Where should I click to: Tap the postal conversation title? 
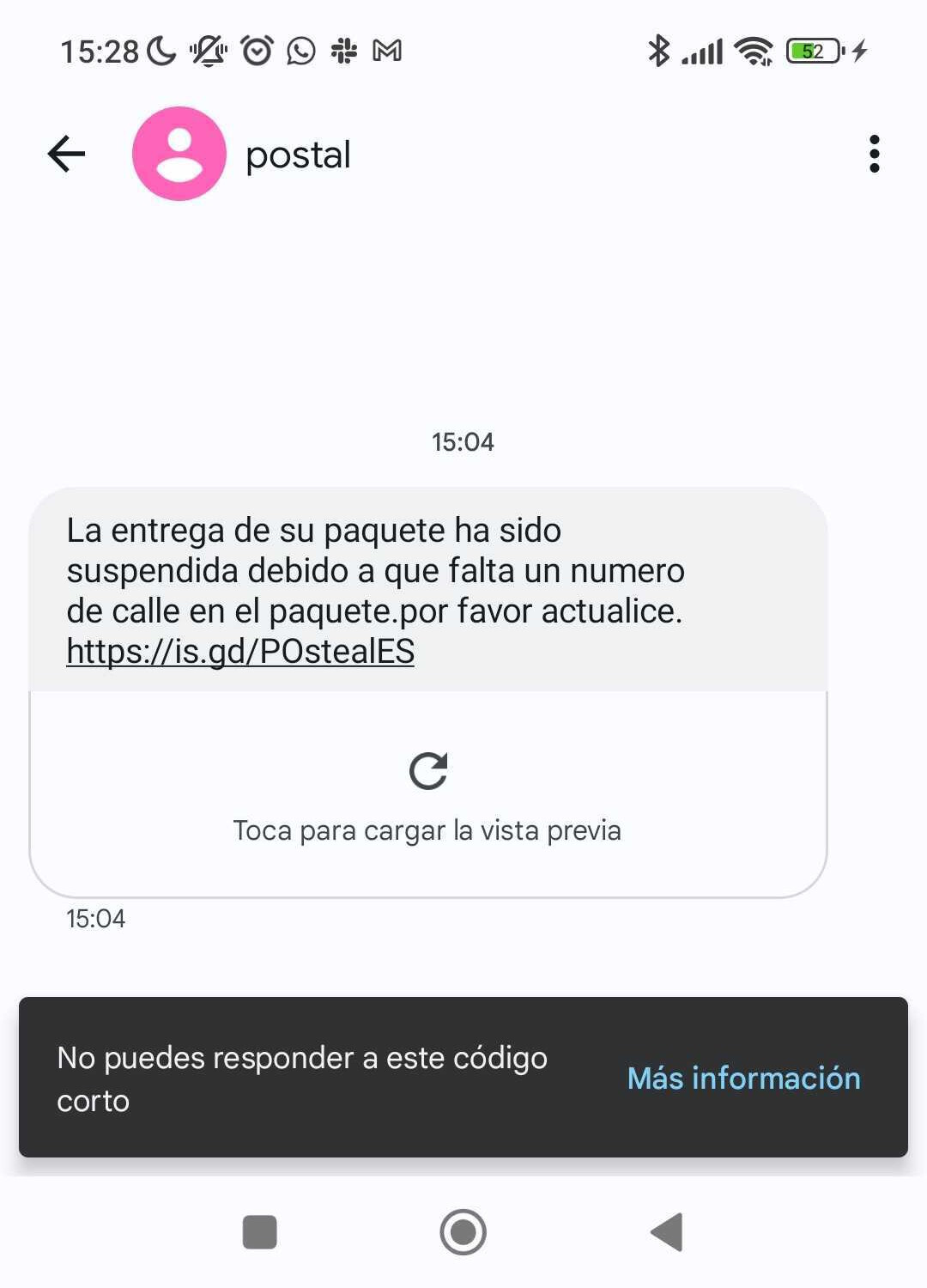pyautogui.click(x=297, y=155)
